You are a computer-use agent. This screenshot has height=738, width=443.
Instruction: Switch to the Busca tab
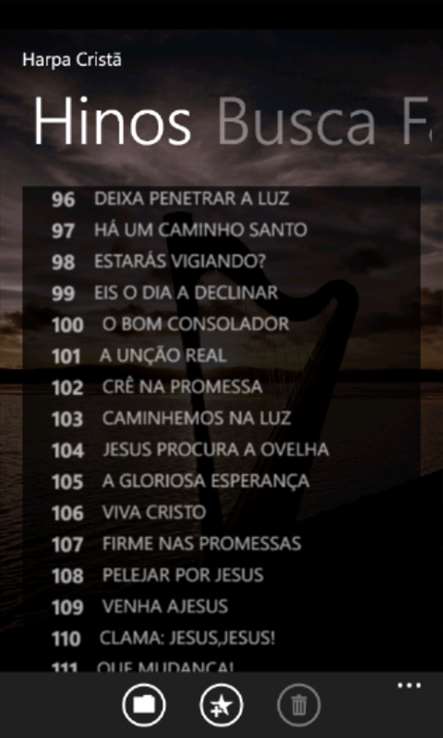298,121
